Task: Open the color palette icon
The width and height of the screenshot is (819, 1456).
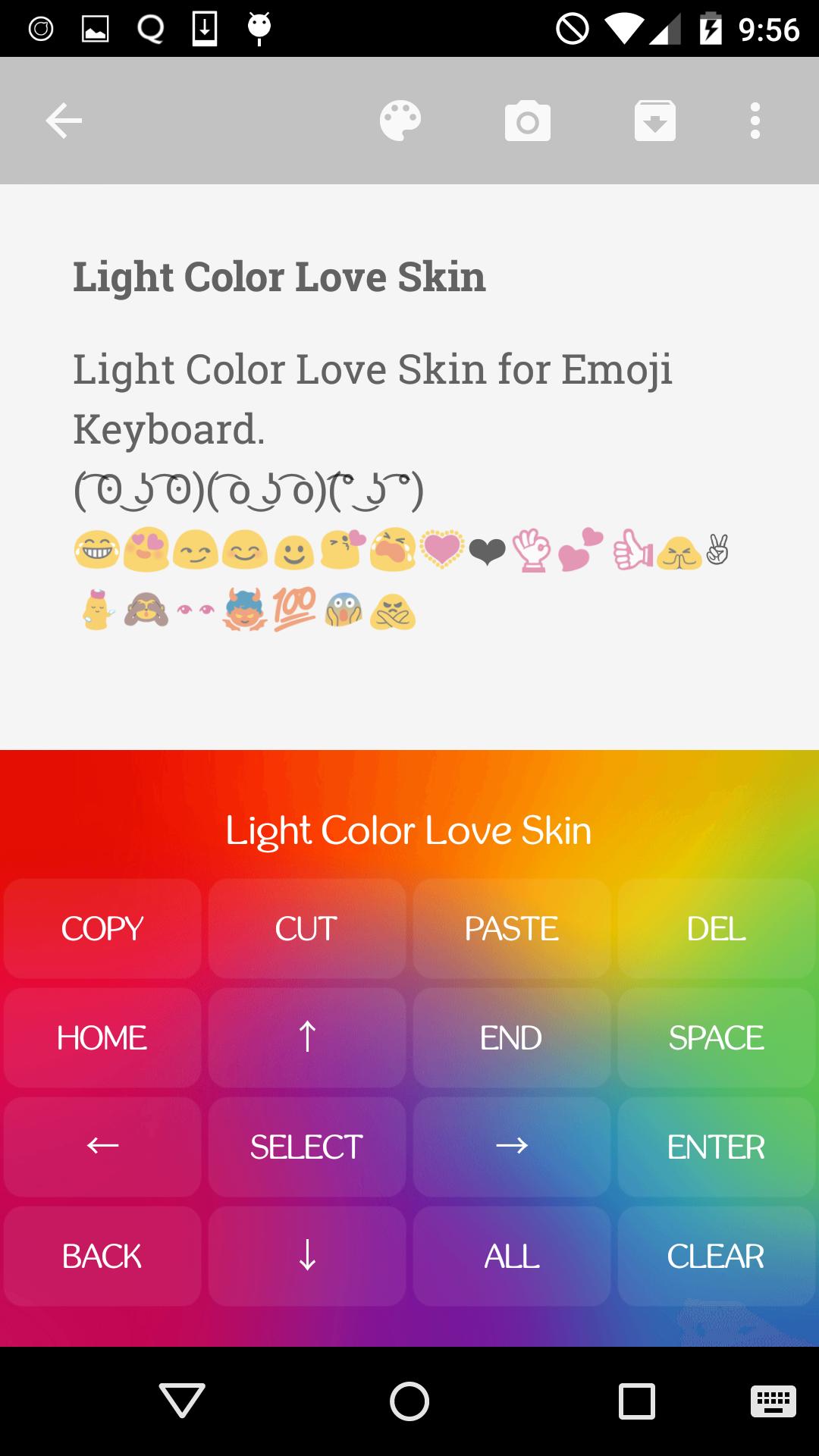Action: (x=400, y=121)
